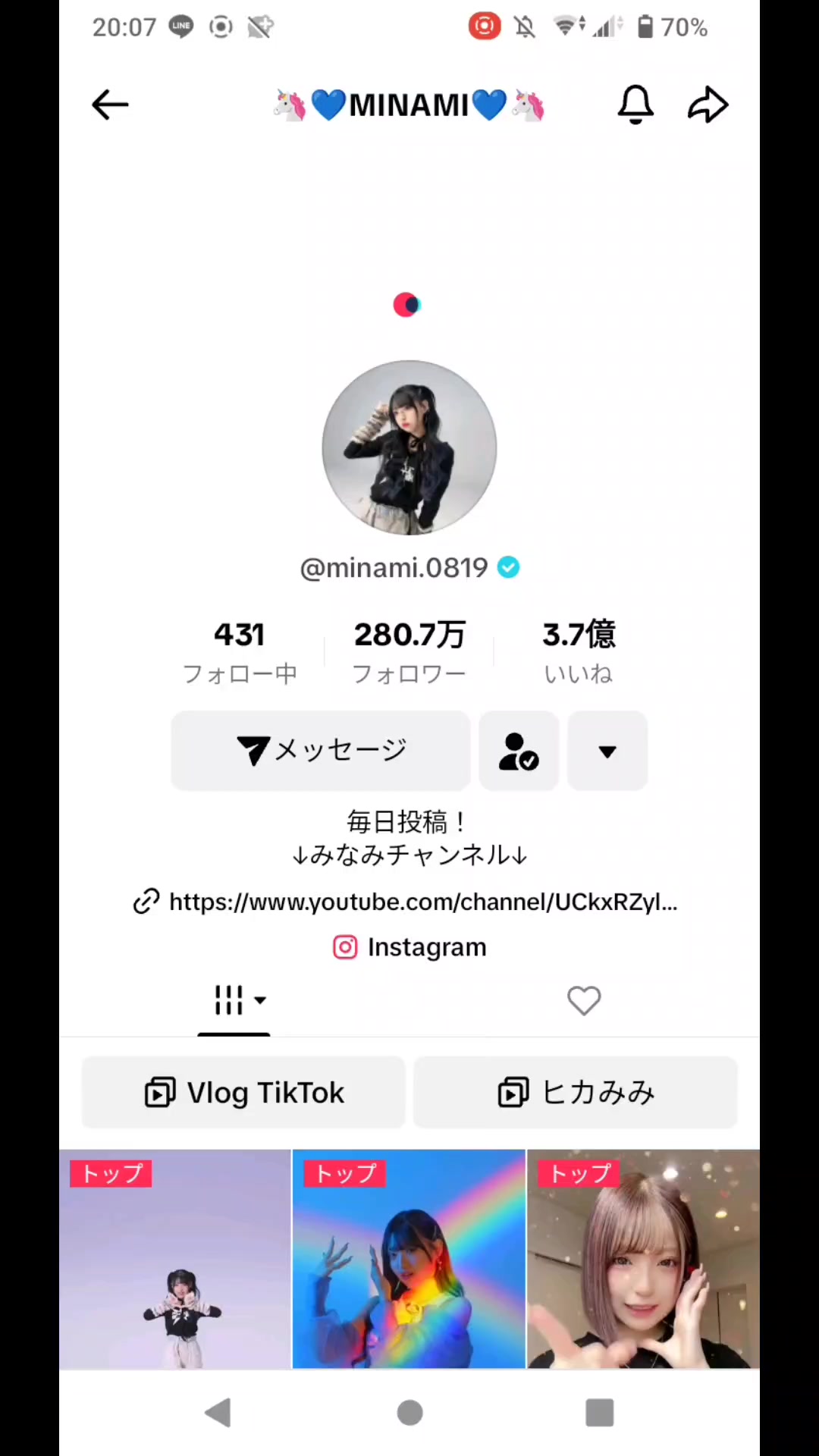Play the third pinned video with heart hands

pos(643,1259)
